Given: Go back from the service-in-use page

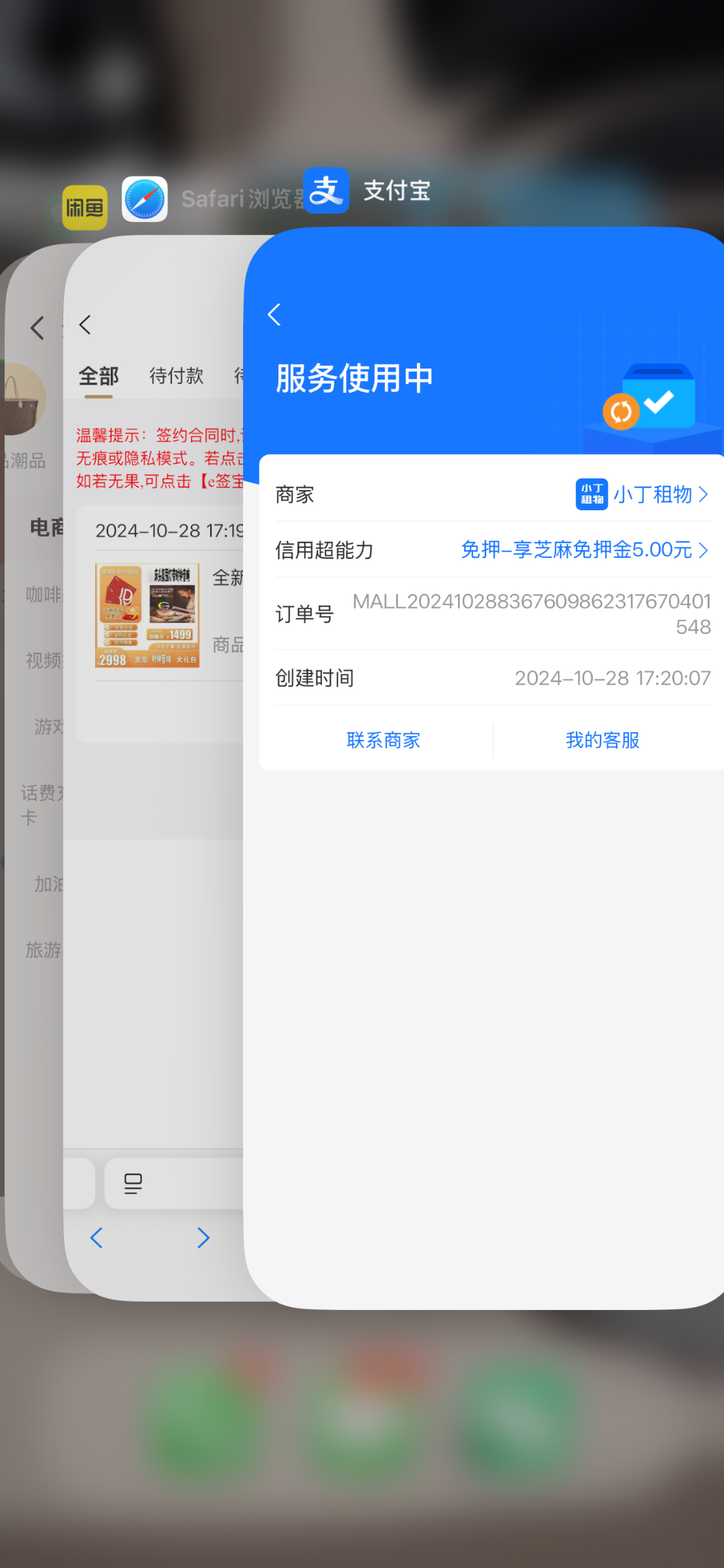Looking at the screenshot, I should (x=274, y=315).
